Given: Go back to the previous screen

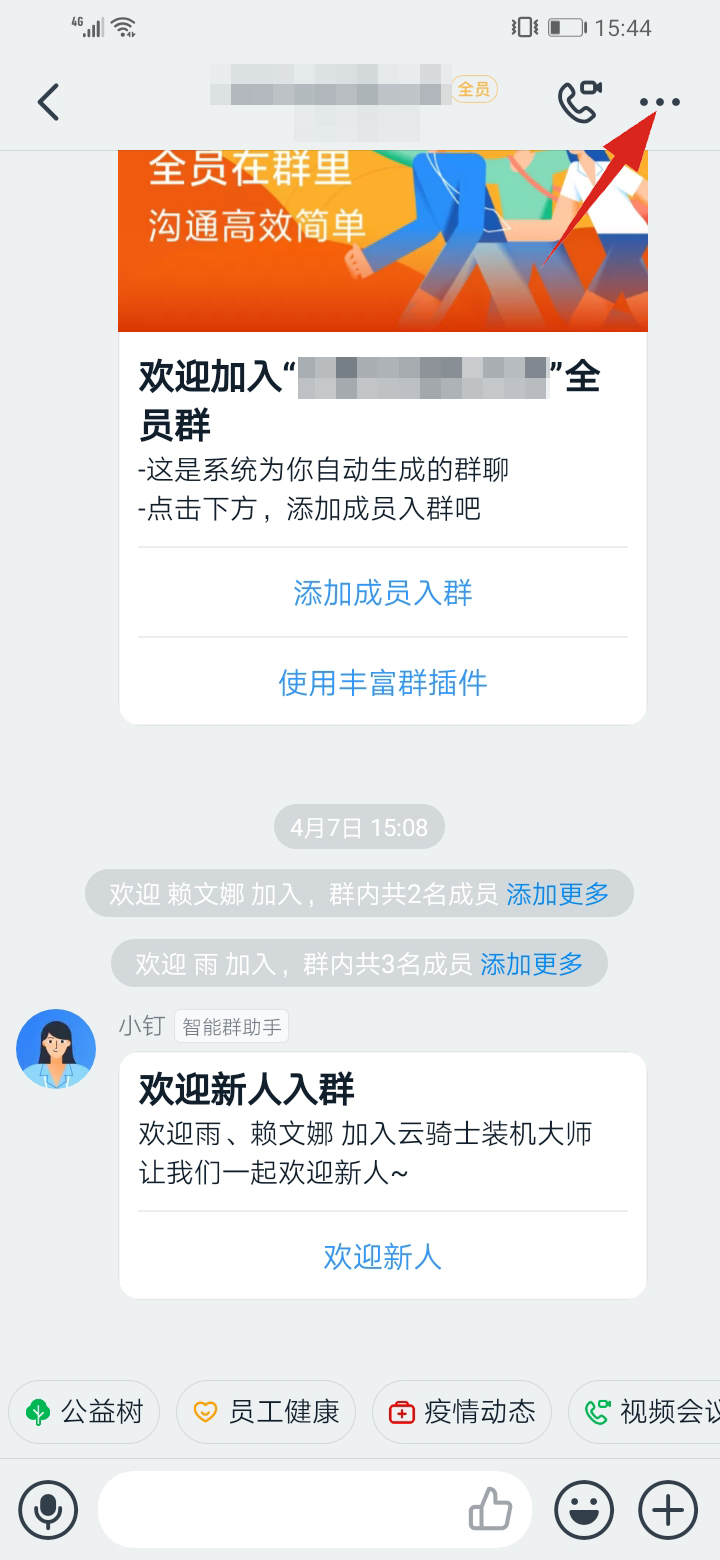Looking at the screenshot, I should pyautogui.click(x=48, y=102).
